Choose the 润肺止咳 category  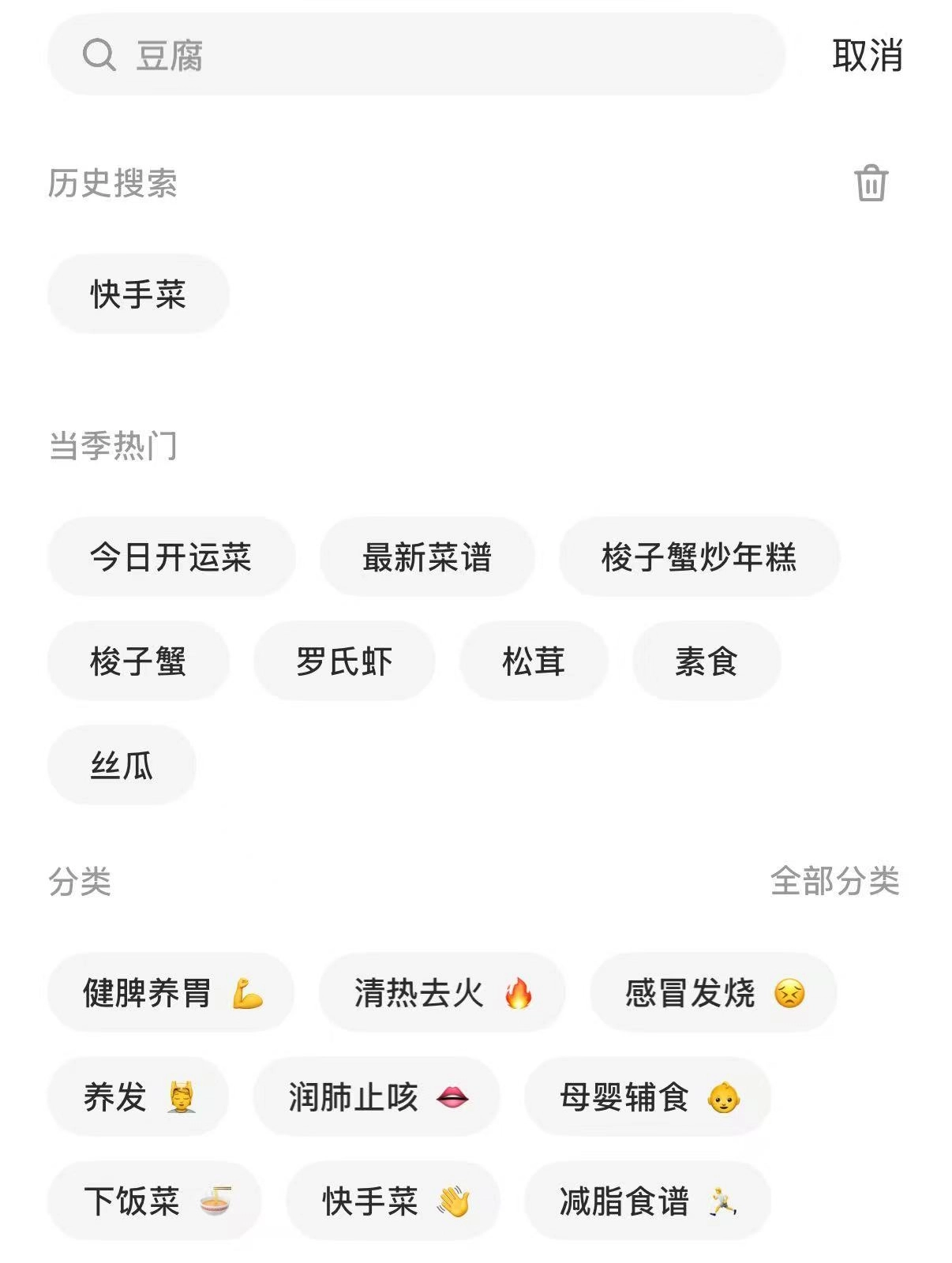tap(377, 1097)
